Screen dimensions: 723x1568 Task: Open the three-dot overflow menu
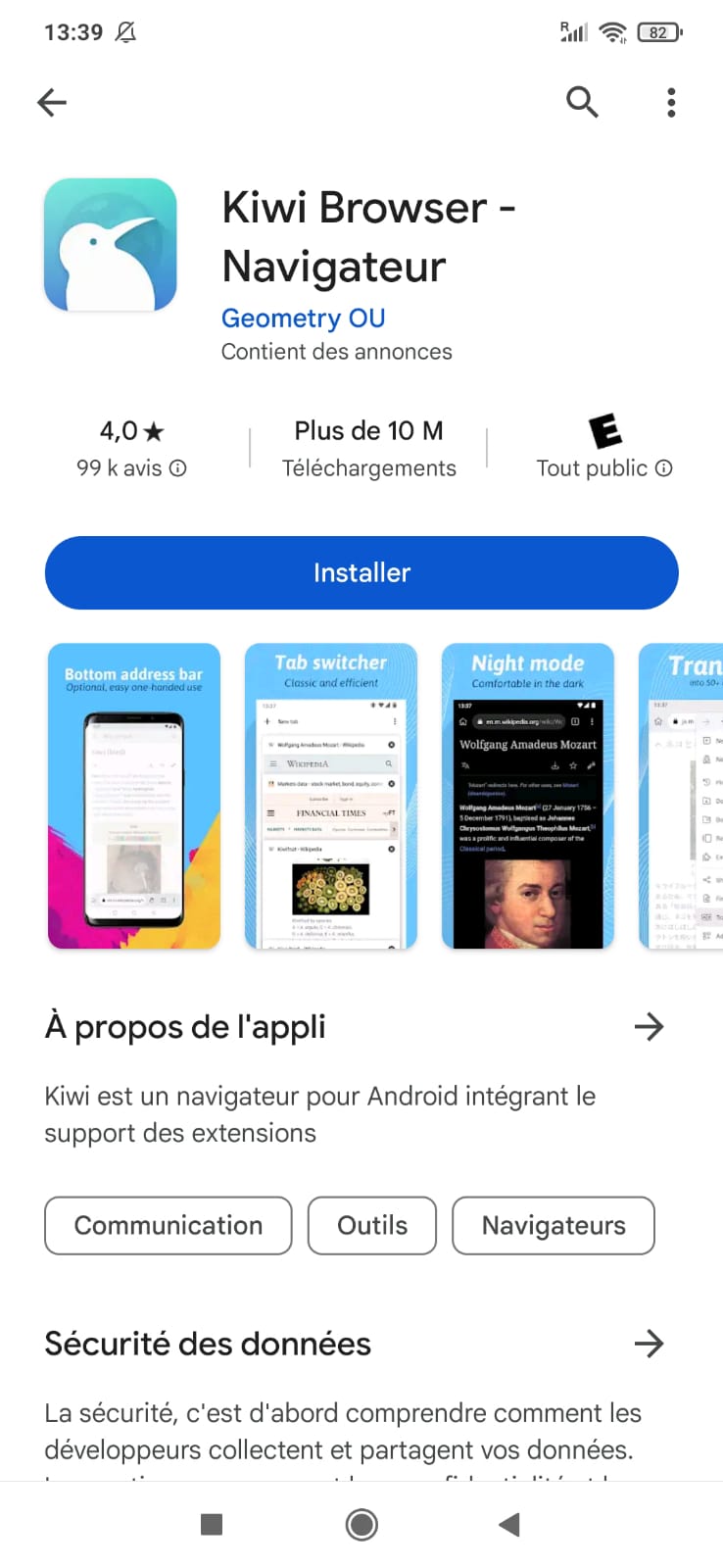coord(671,102)
